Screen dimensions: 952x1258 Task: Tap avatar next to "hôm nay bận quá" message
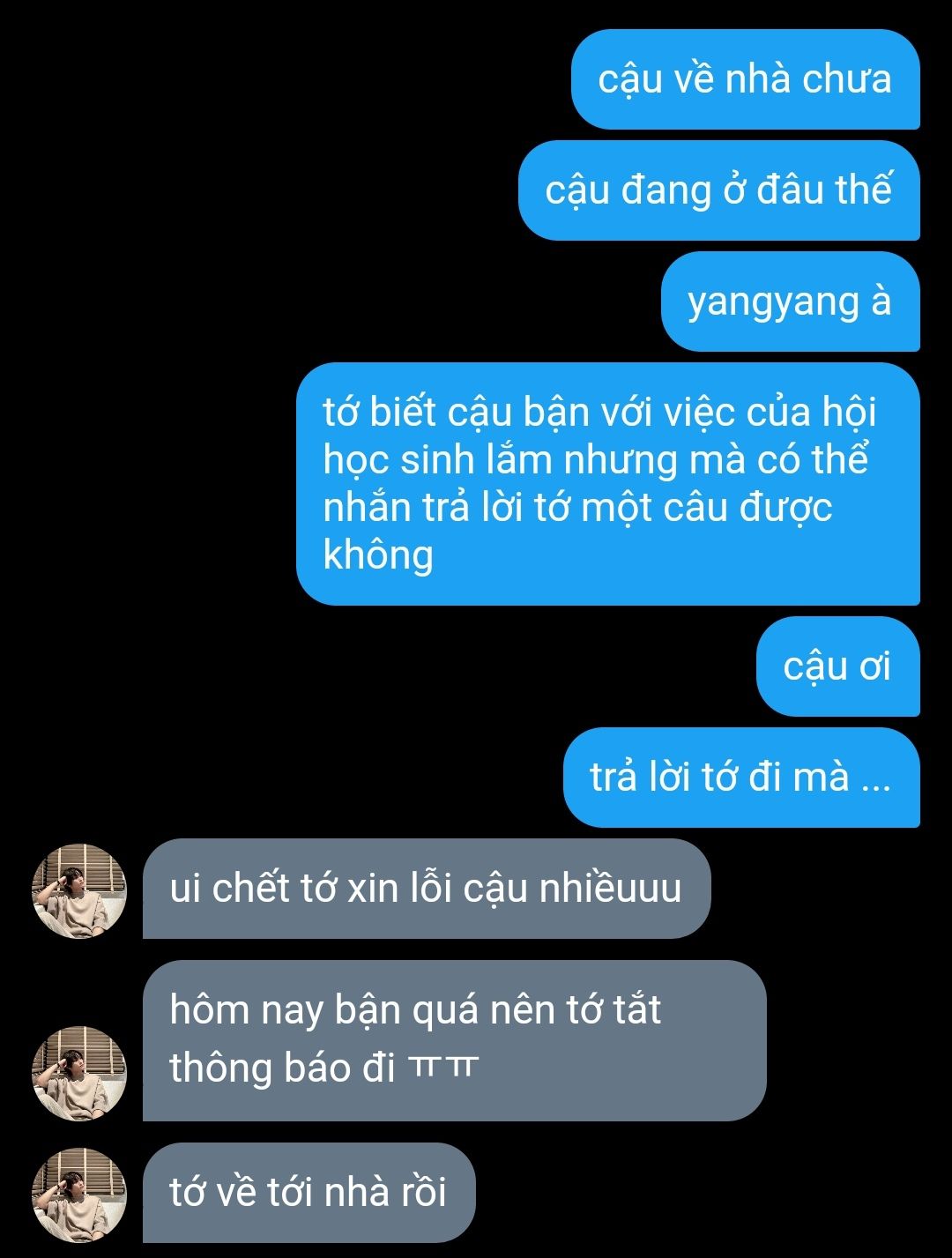[79, 1073]
